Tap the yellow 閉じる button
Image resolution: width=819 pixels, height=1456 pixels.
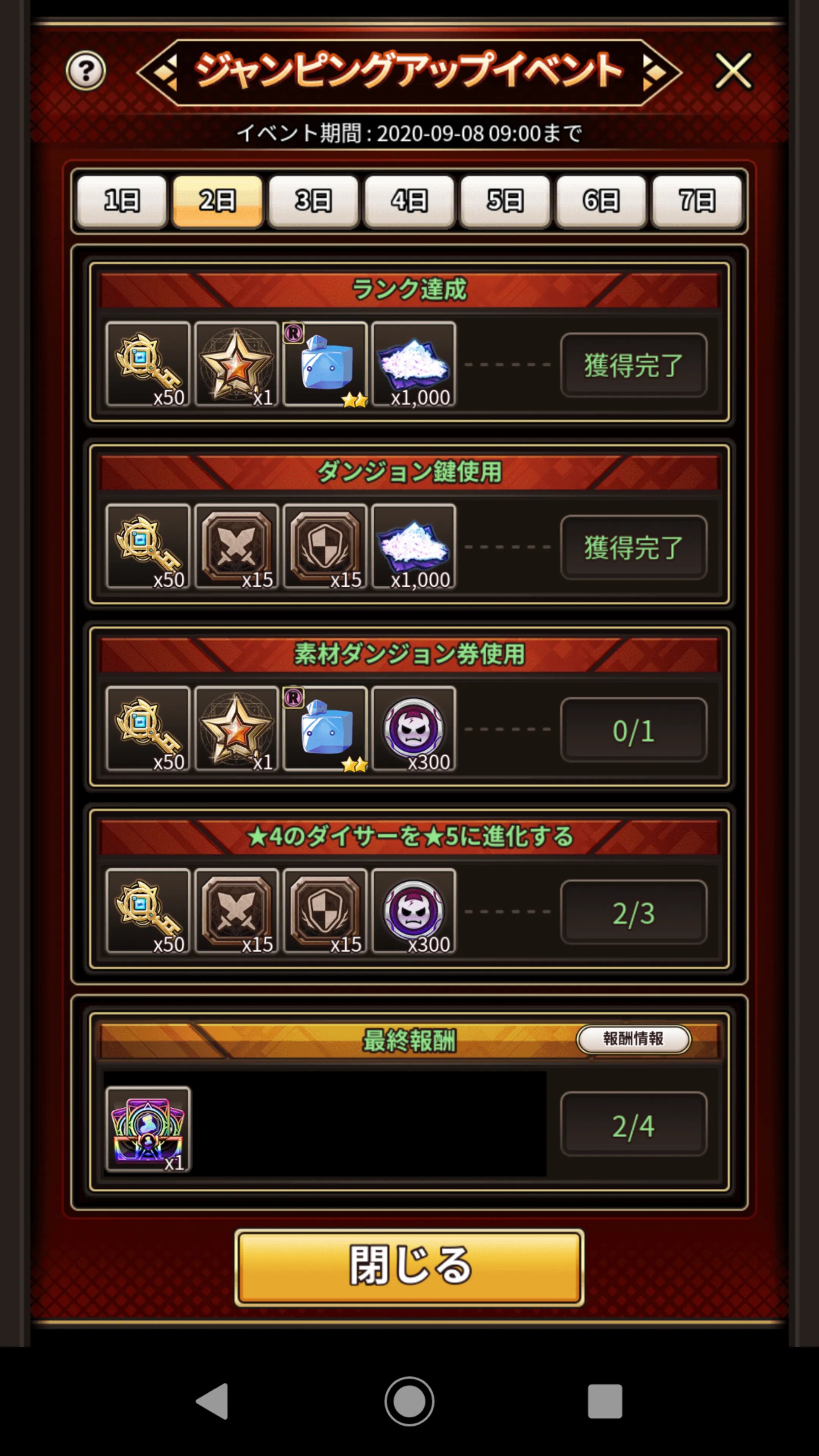409,1267
